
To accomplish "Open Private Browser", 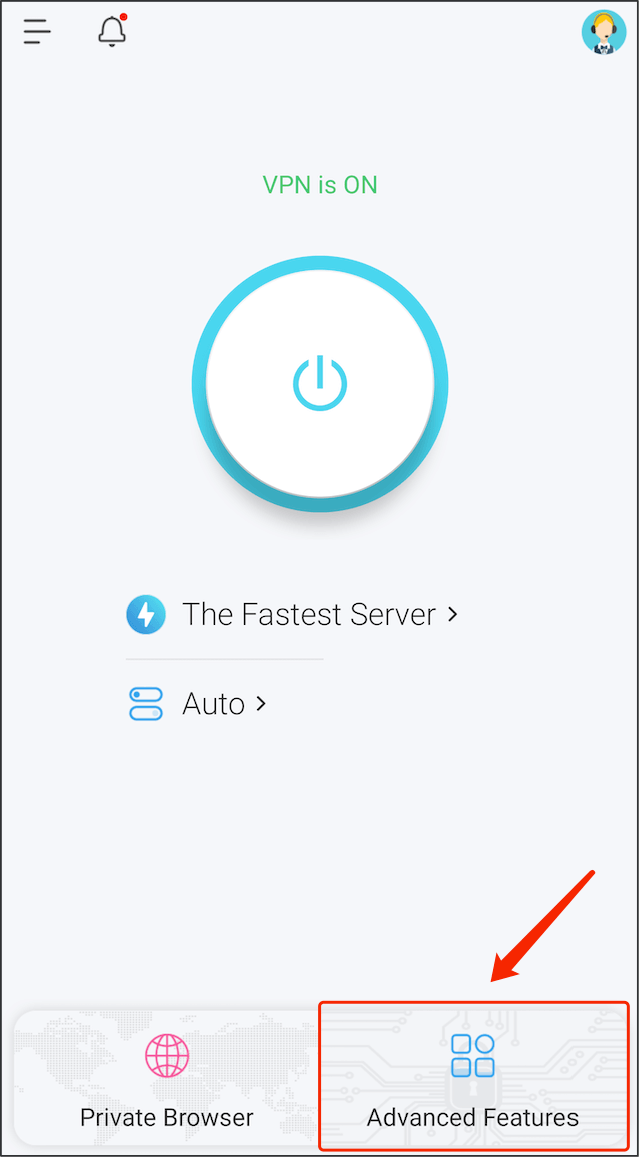I will [167, 1076].
